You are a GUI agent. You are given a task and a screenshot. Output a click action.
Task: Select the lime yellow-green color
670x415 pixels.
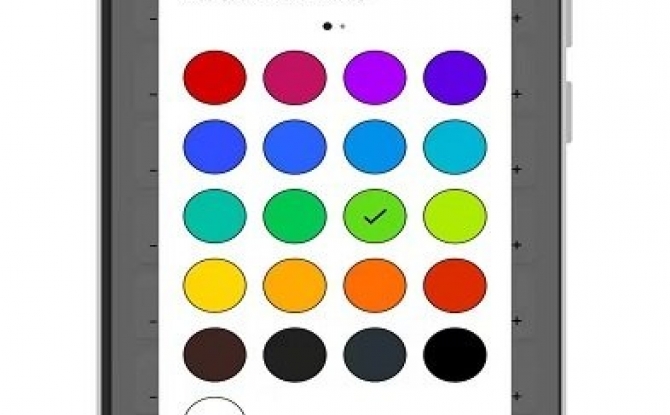(455, 216)
